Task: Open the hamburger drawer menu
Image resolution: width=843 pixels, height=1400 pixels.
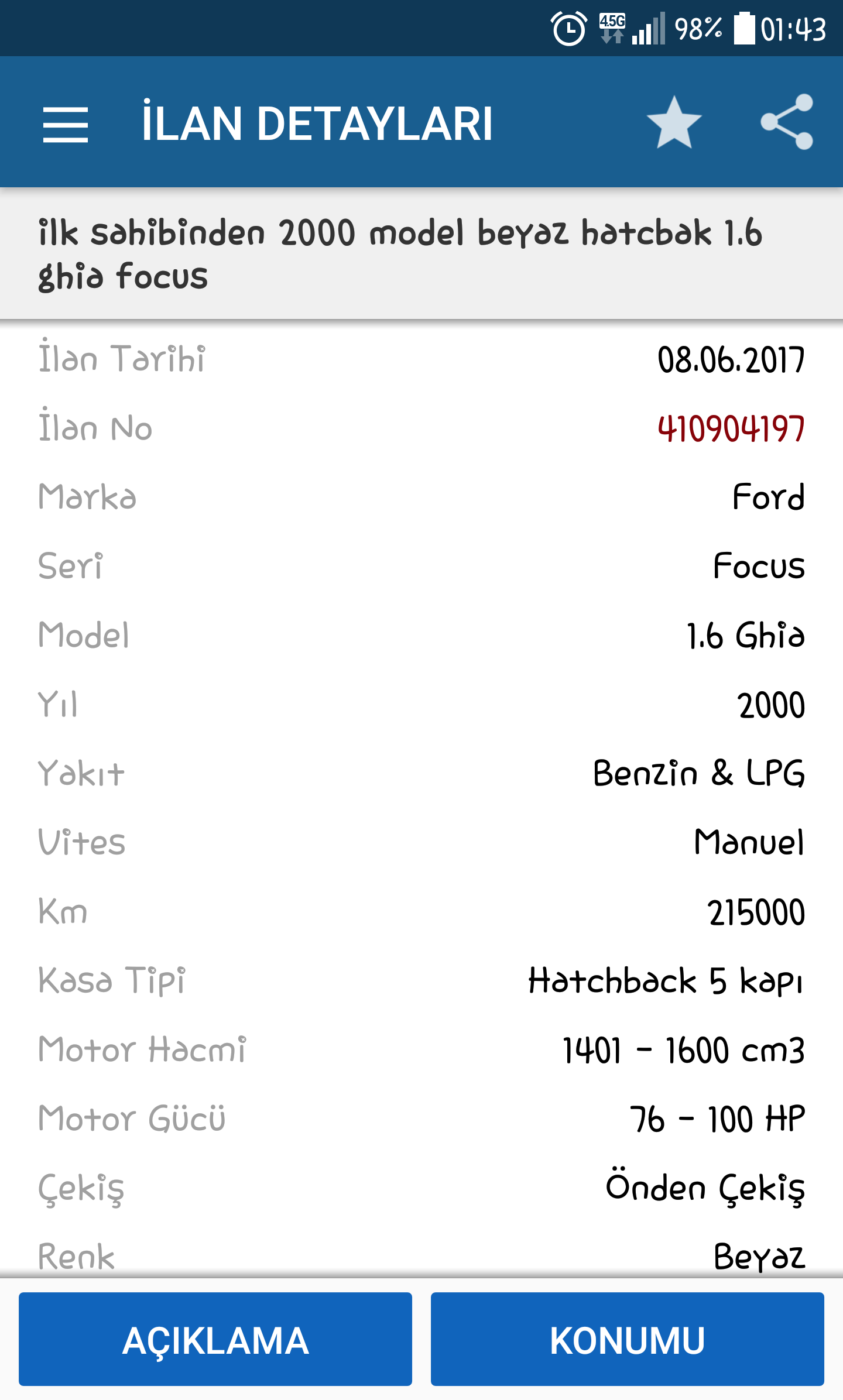Action: click(66, 125)
